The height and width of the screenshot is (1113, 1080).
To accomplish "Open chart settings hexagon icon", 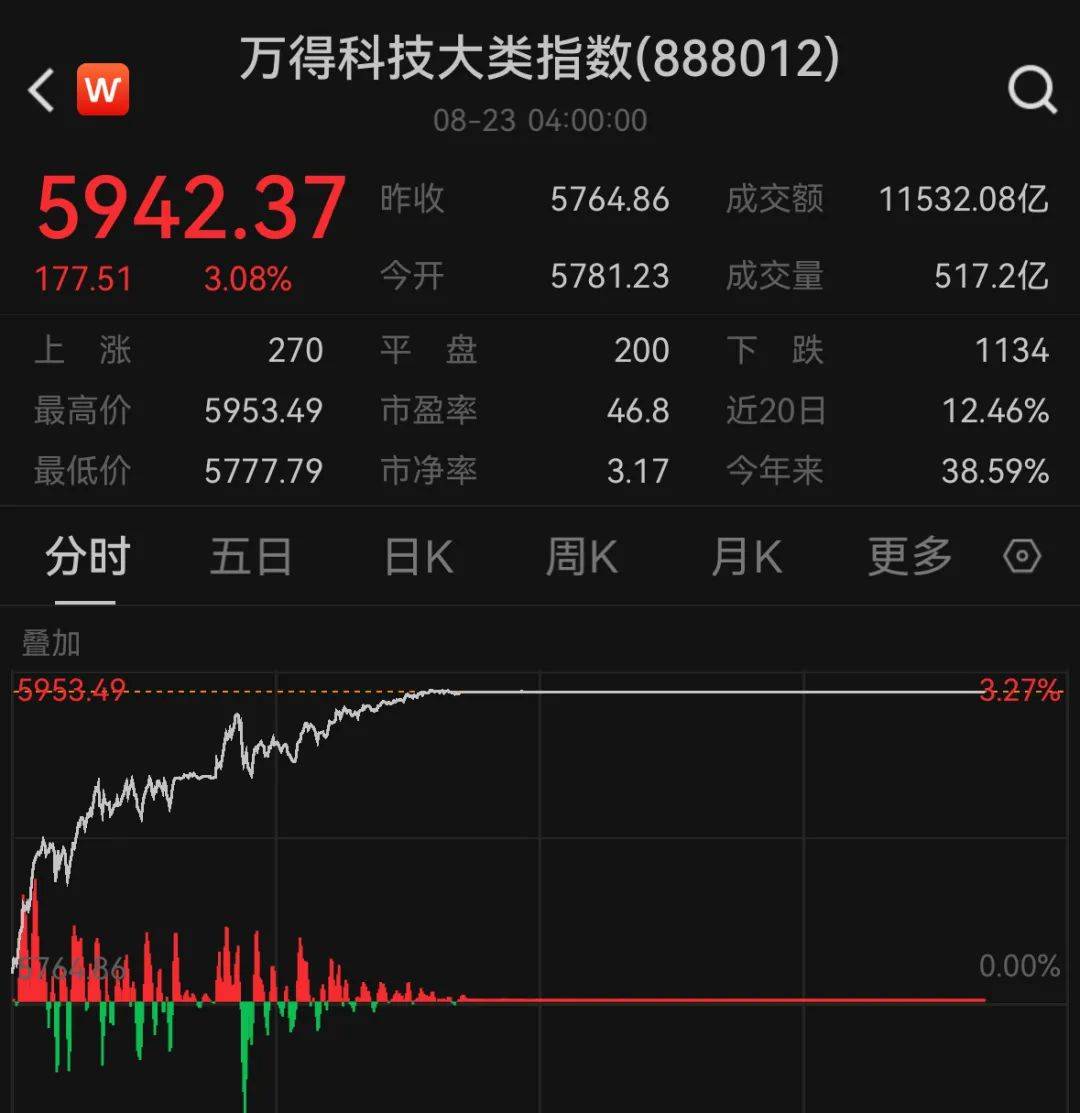I will (x=1022, y=557).
